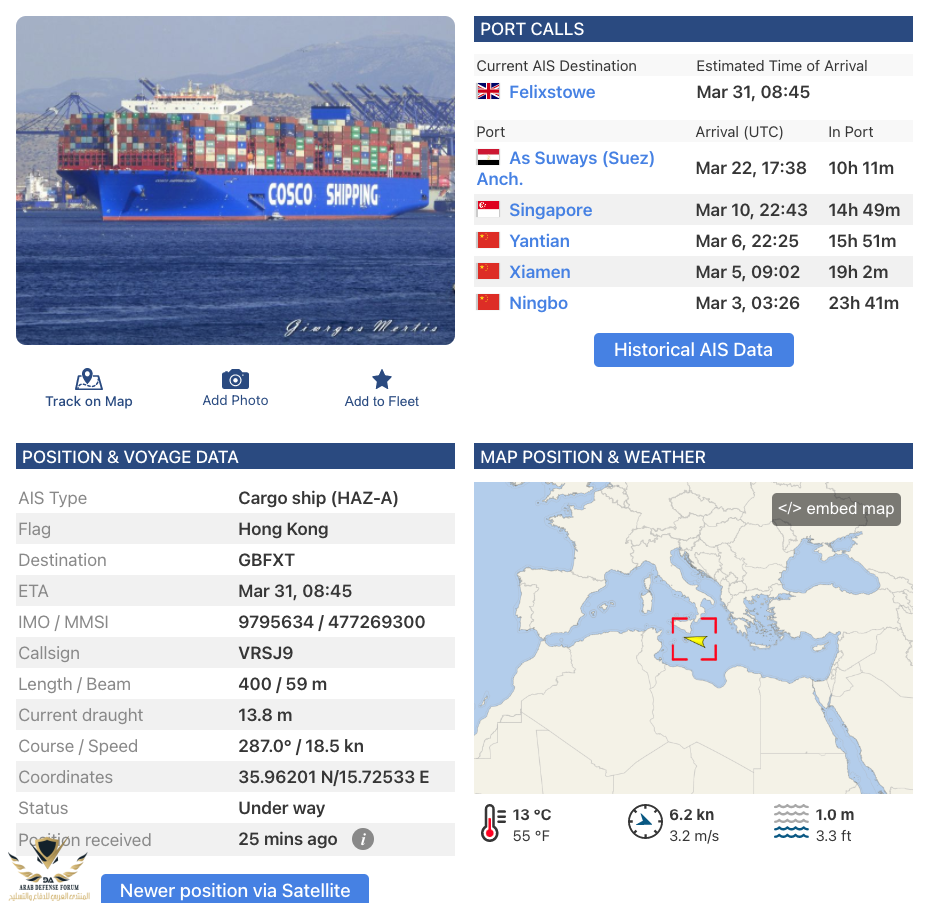Tap Add Photo camera button
This screenshot has width=930, height=903.
235,388
